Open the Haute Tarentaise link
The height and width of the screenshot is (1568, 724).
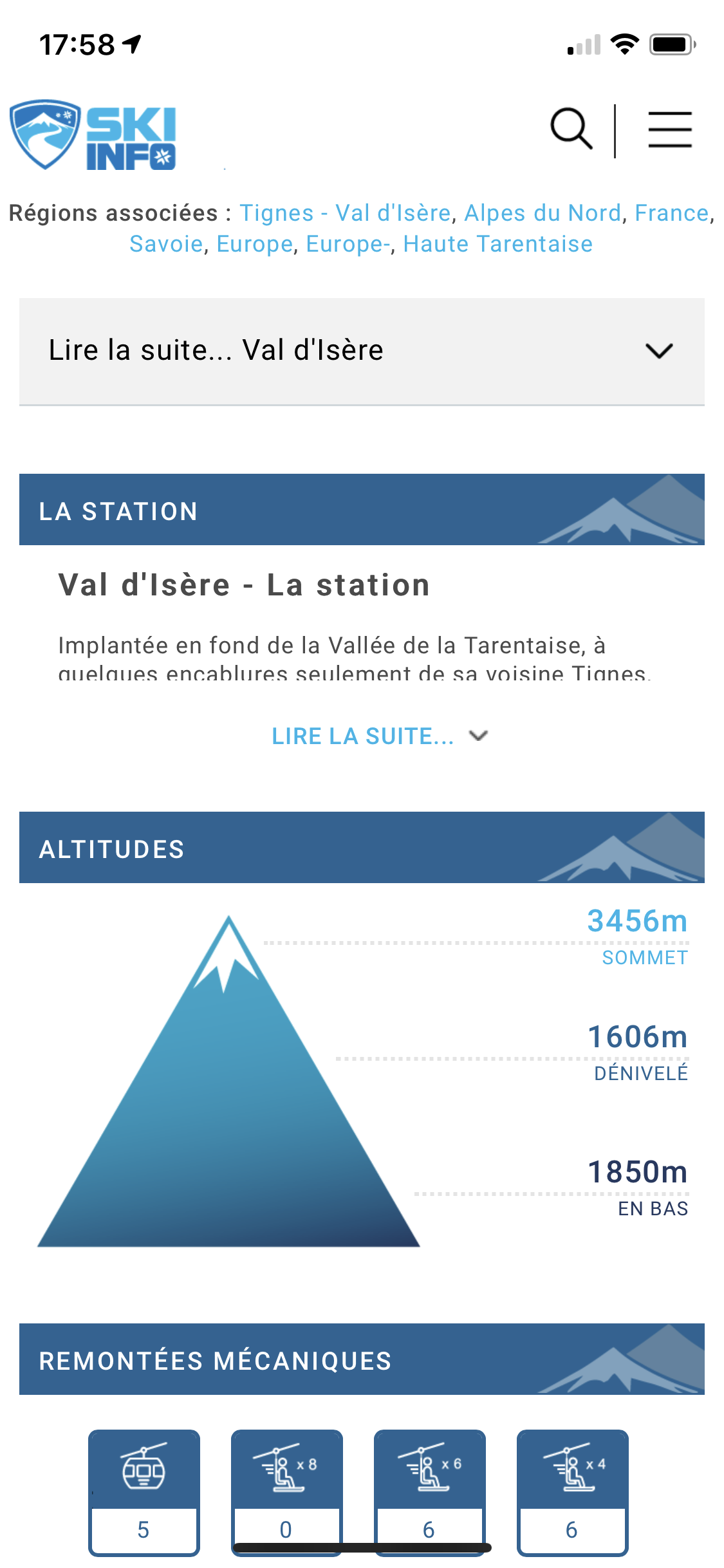(497, 244)
